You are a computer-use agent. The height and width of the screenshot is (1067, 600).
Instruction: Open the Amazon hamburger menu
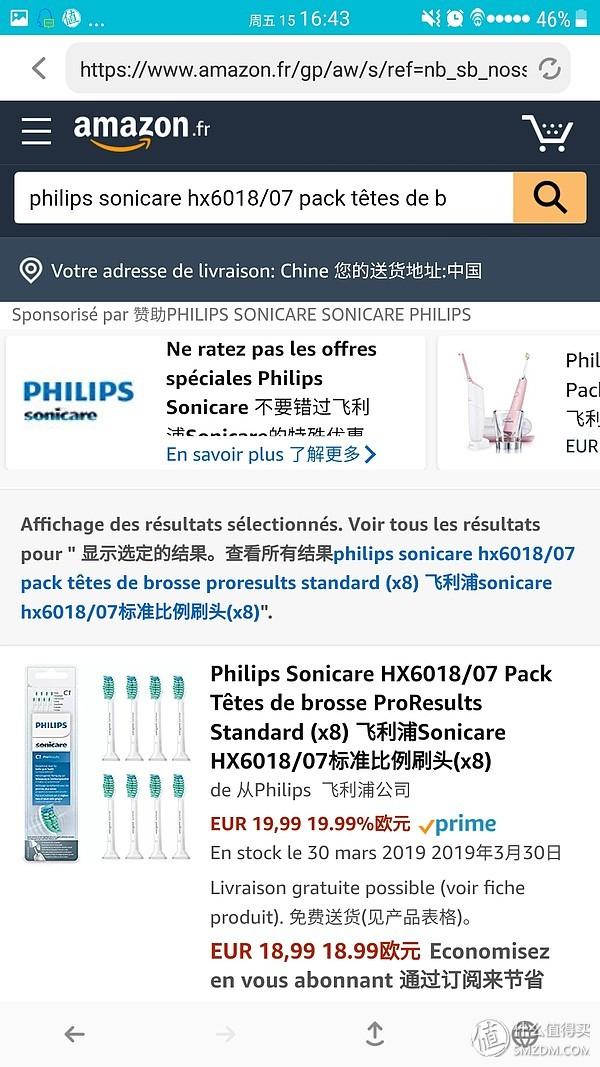point(36,132)
